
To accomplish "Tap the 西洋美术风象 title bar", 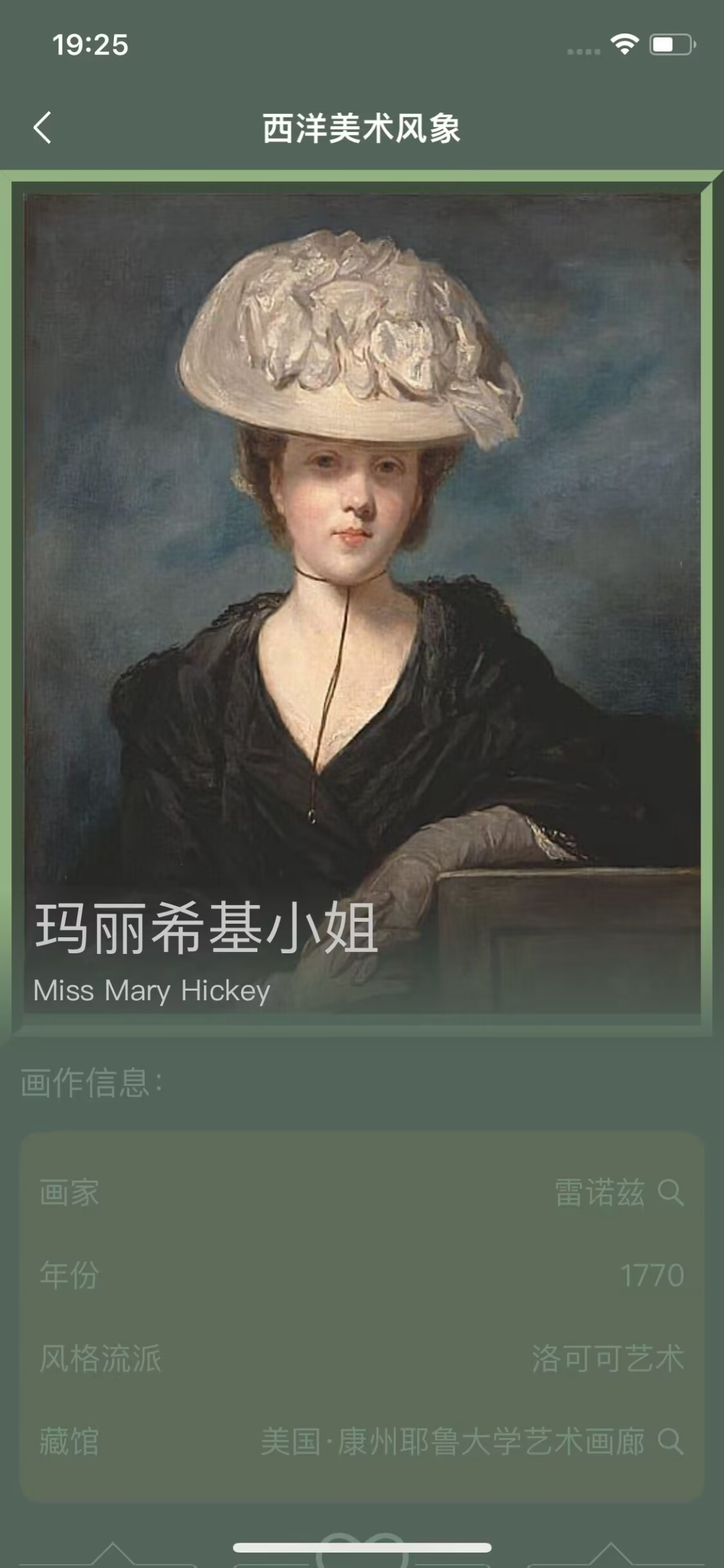I will 362,129.
